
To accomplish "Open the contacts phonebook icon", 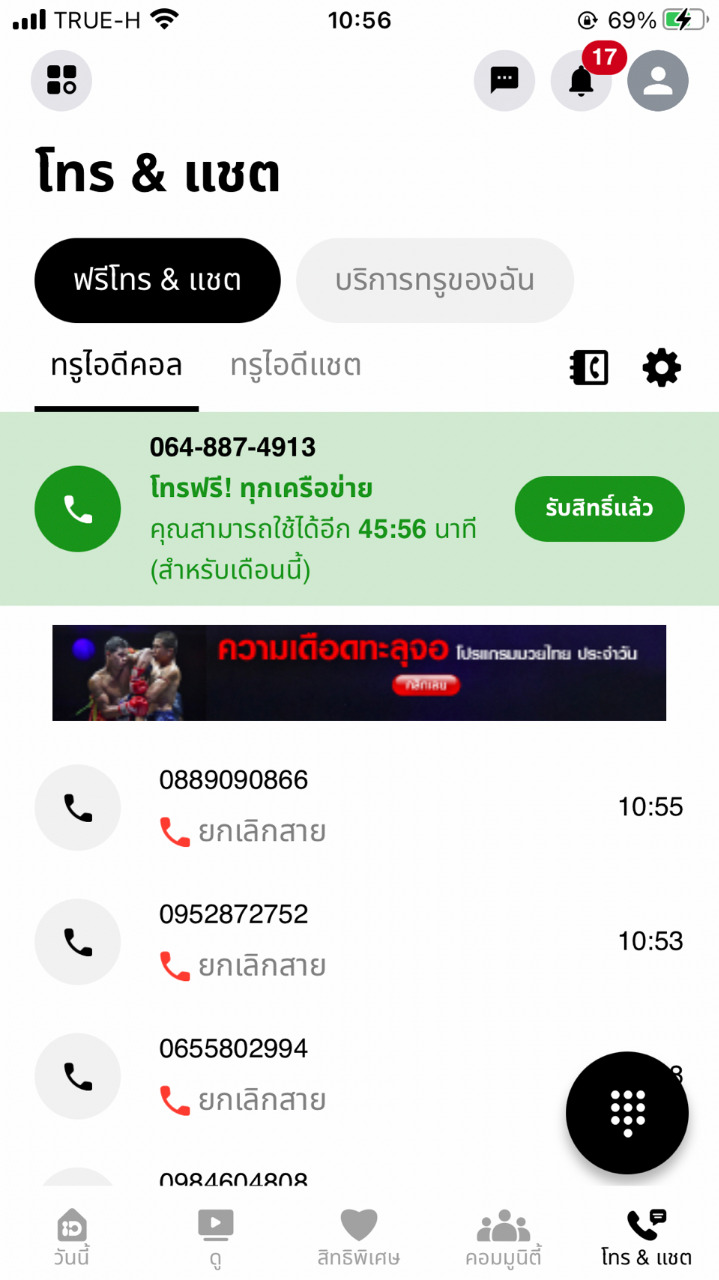I will [589, 369].
